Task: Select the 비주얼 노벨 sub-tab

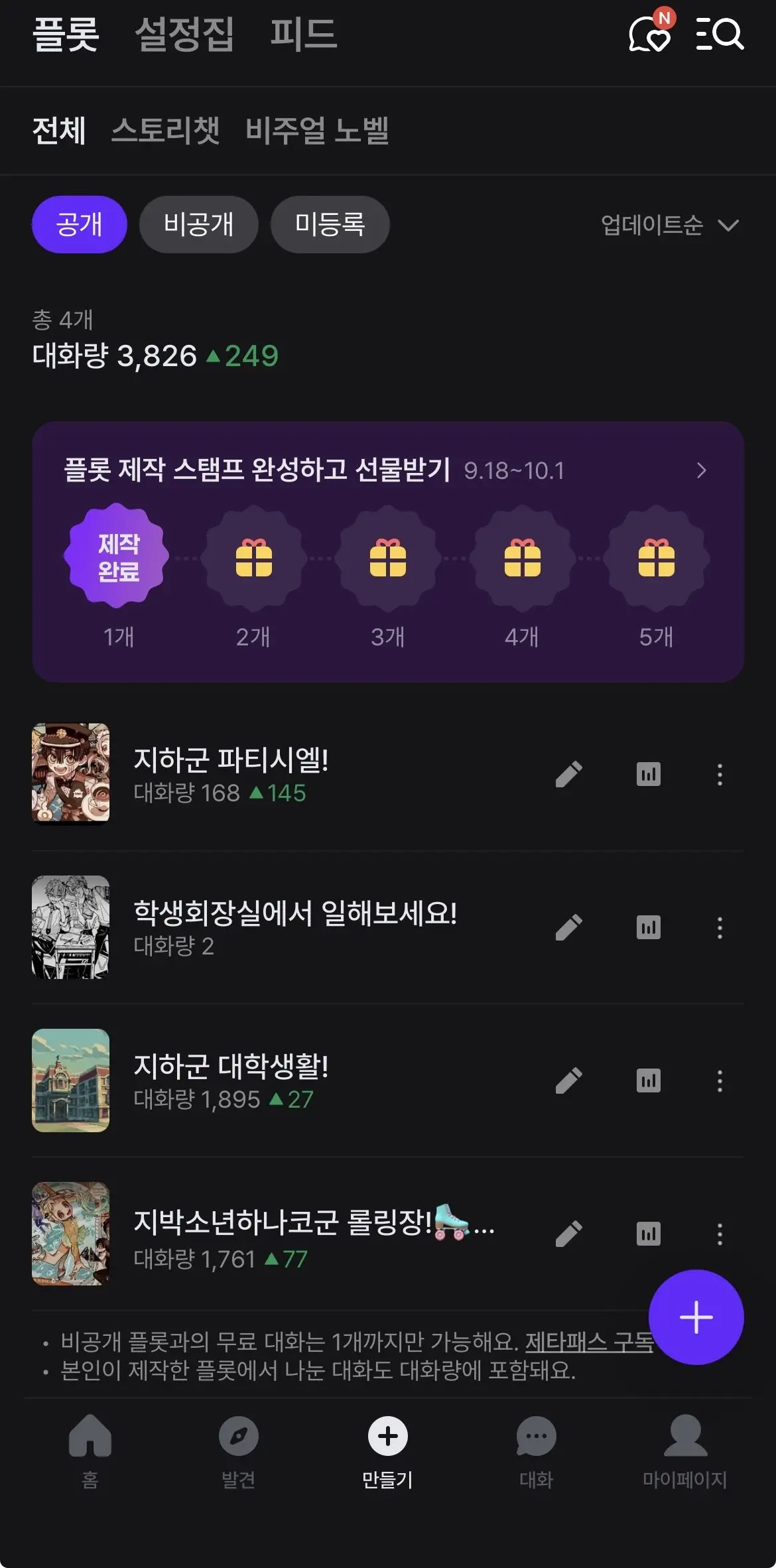Action: [x=316, y=130]
